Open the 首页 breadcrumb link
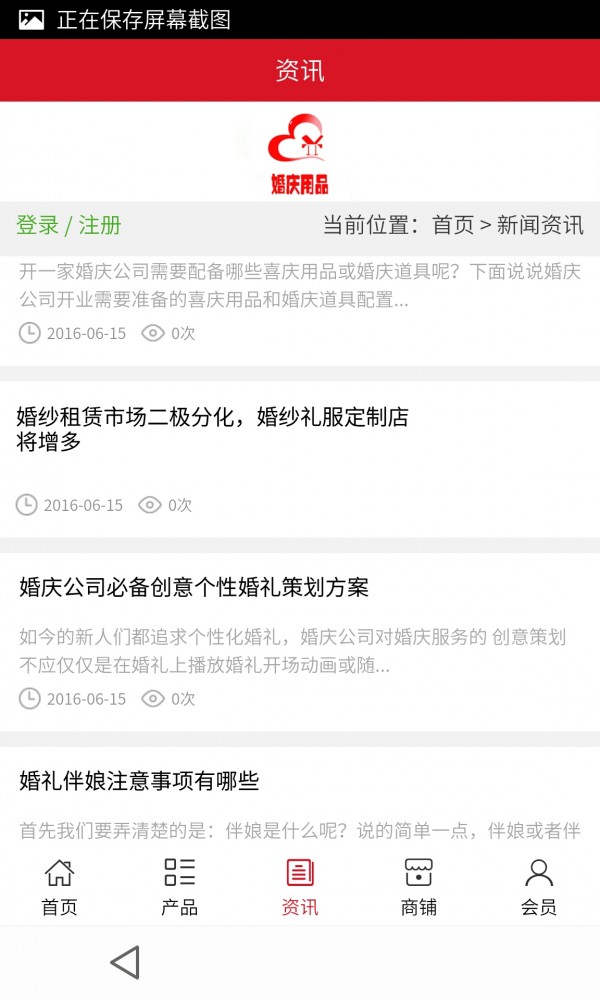Viewport: 600px width, 1000px height. click(x=452, y=225)
